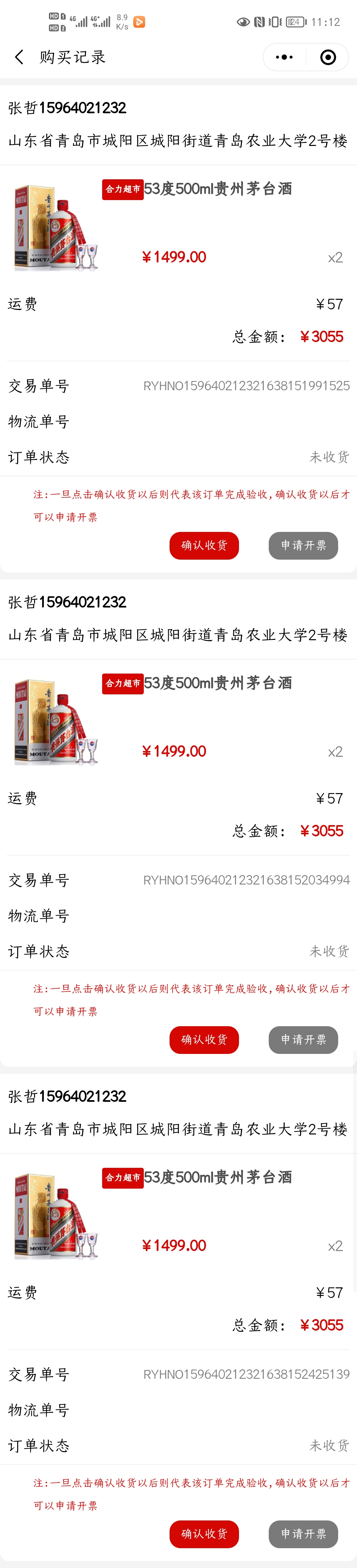Select 申请开票 for order ending 2425139
This screenshot has width=357, height=1568.
click(x=303, y=1534)
